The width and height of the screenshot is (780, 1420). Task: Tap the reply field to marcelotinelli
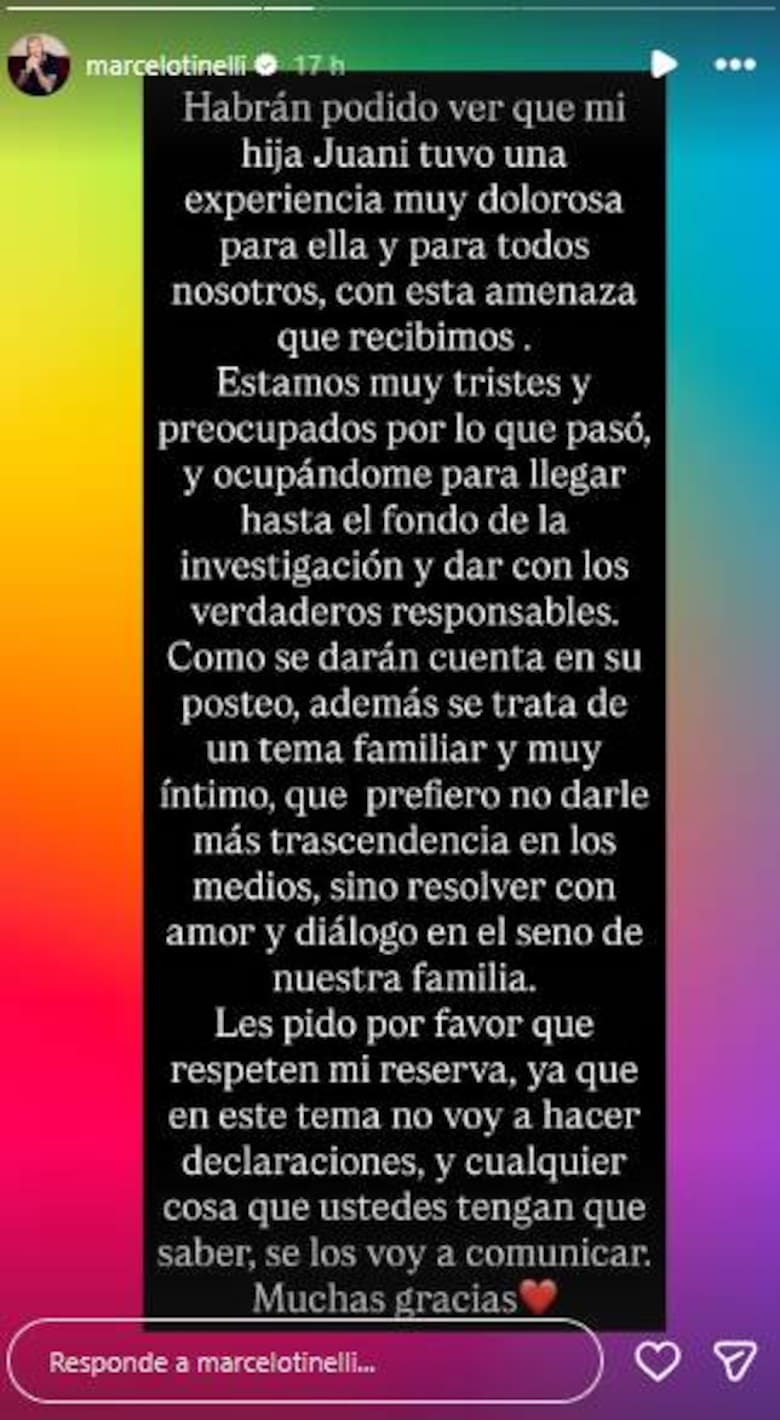click(305, 1362)
